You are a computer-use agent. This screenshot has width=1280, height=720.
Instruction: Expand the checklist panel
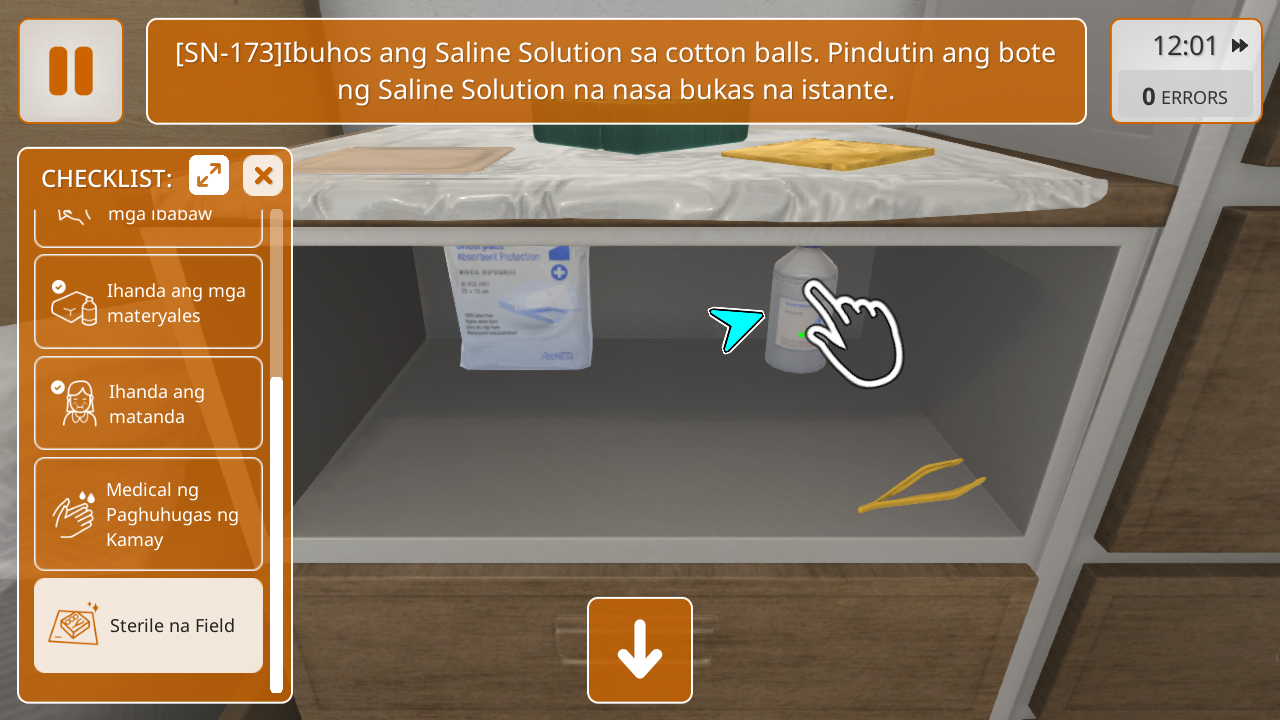(x=209, y=176)
